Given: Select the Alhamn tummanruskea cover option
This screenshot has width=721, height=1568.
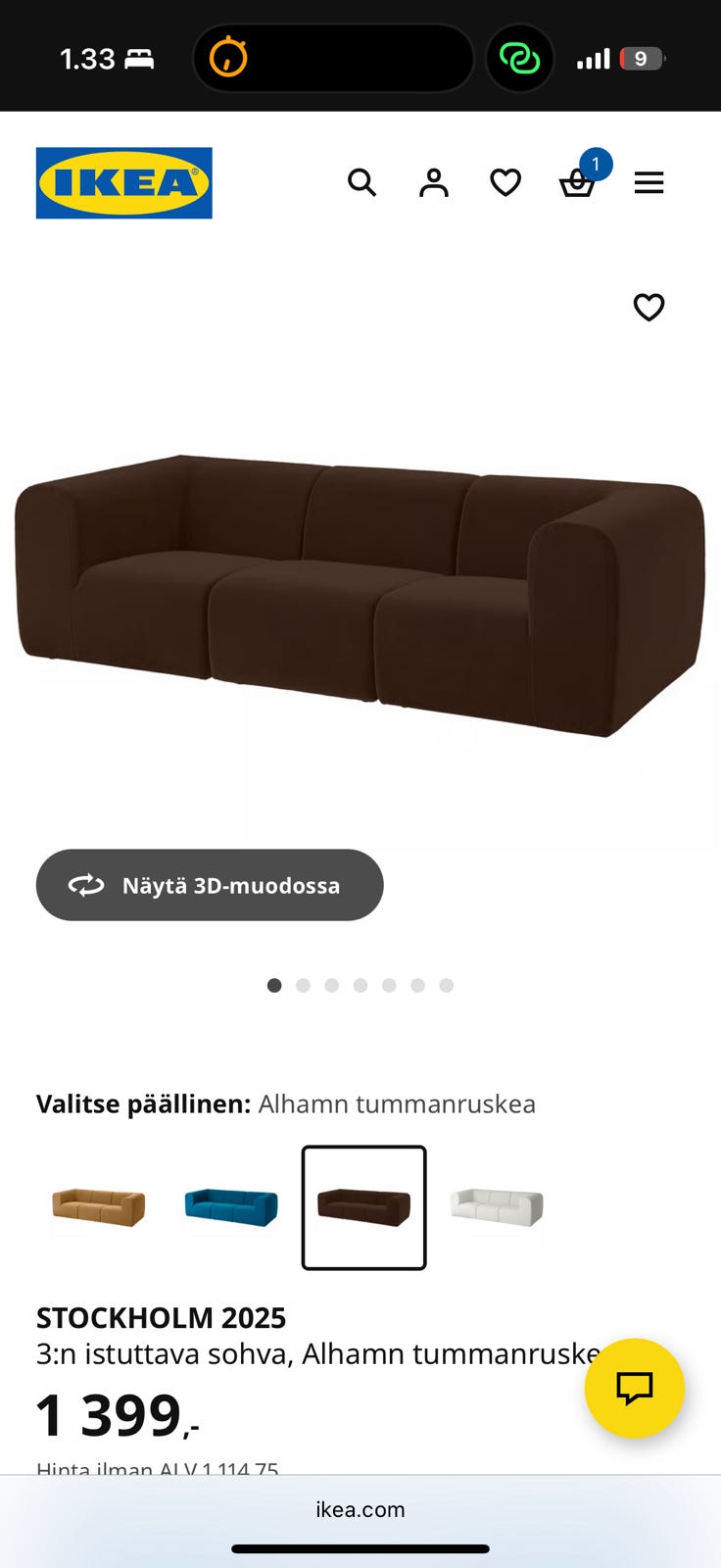Looking at the screenshot, I should pyautogui.click(x=363, y=1206).
